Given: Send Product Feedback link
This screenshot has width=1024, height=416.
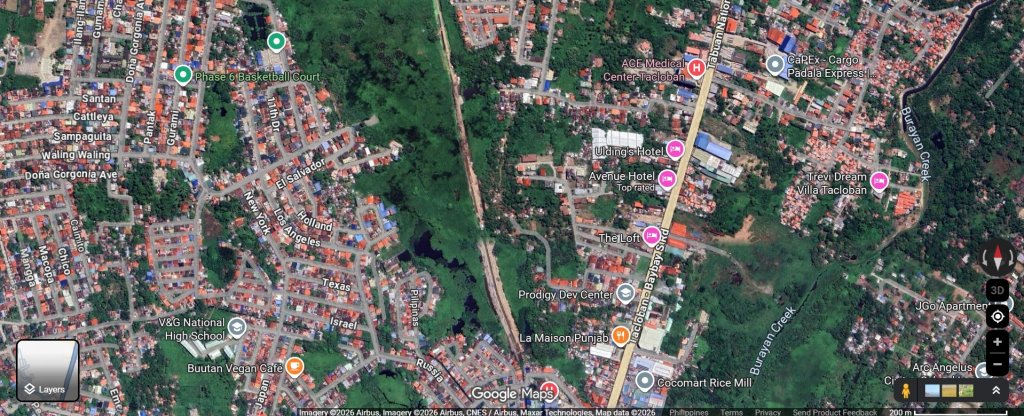Looking at the screenshot, I should pyautogui.click(x=835, y=412).
